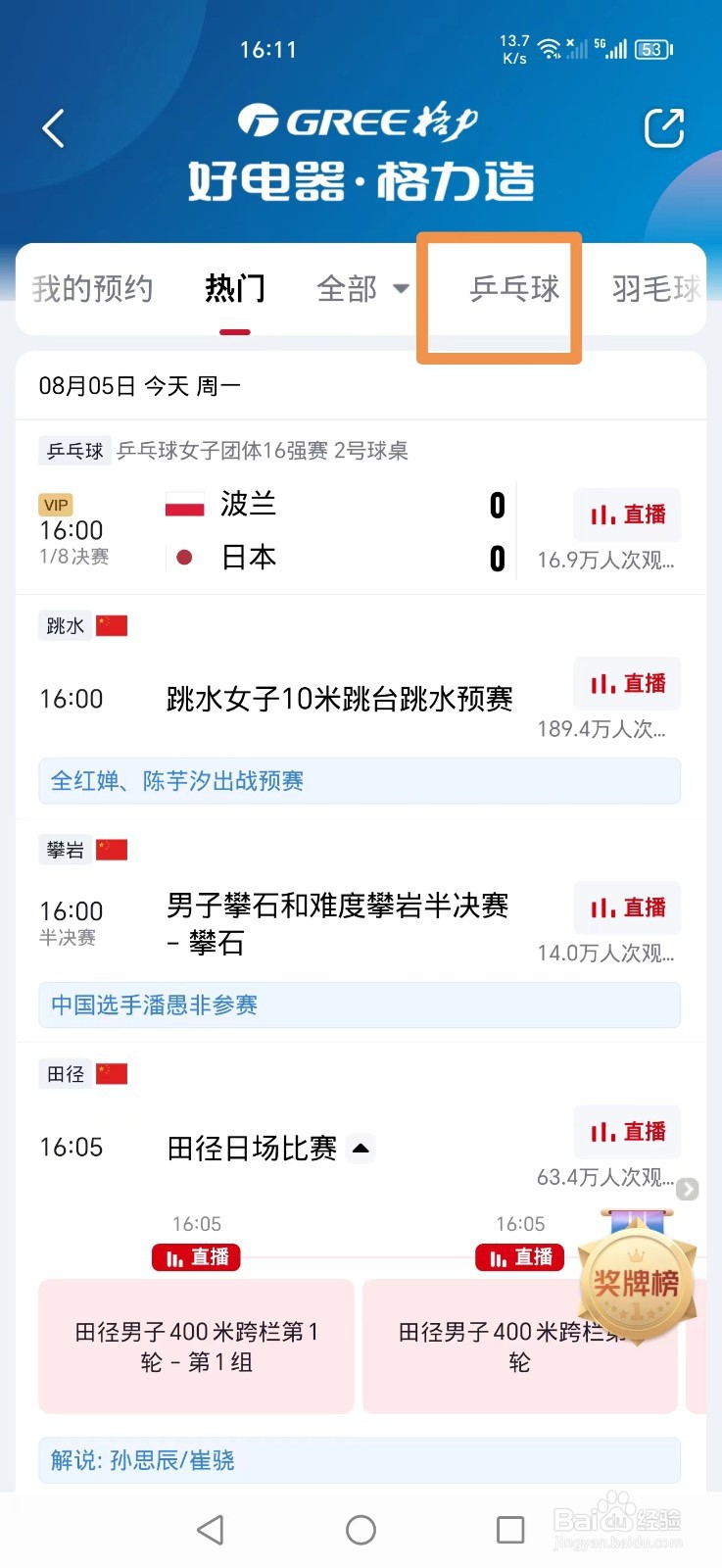
Task: Select the 热门 tab
Action: [x=235, y=289]
